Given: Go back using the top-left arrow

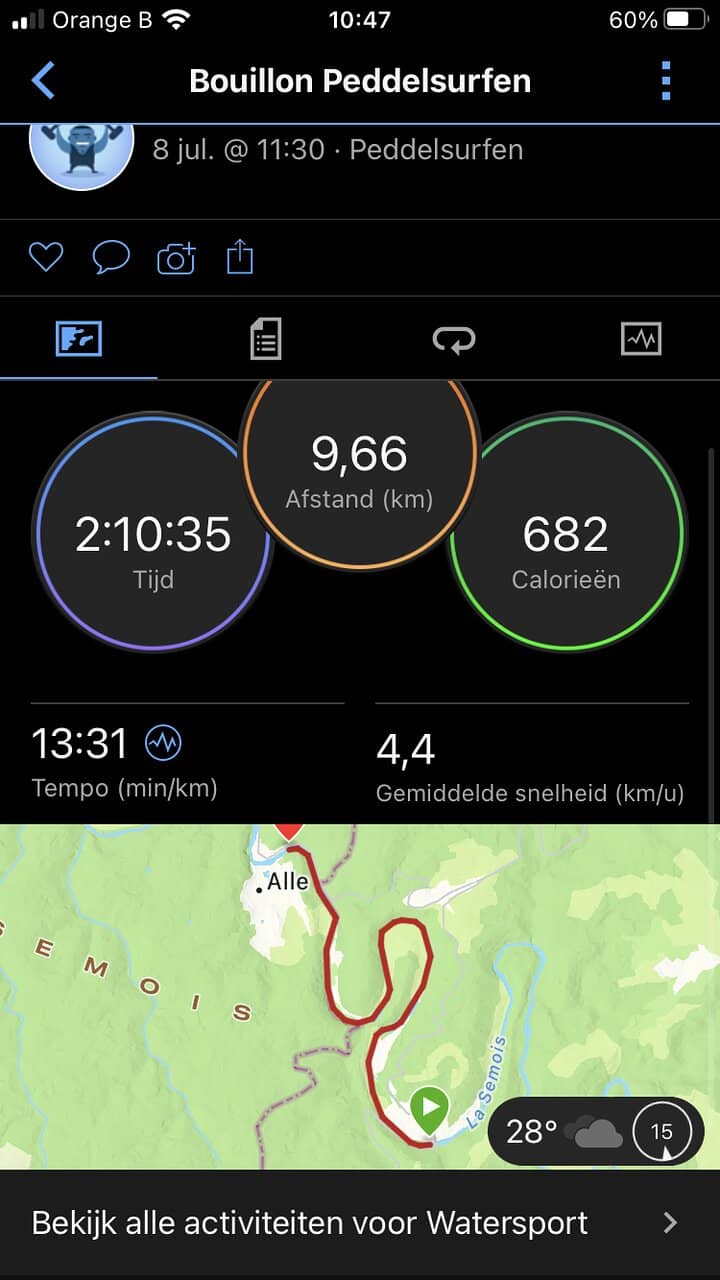Looking at the screenshot, I should click(x=43, y=80).
